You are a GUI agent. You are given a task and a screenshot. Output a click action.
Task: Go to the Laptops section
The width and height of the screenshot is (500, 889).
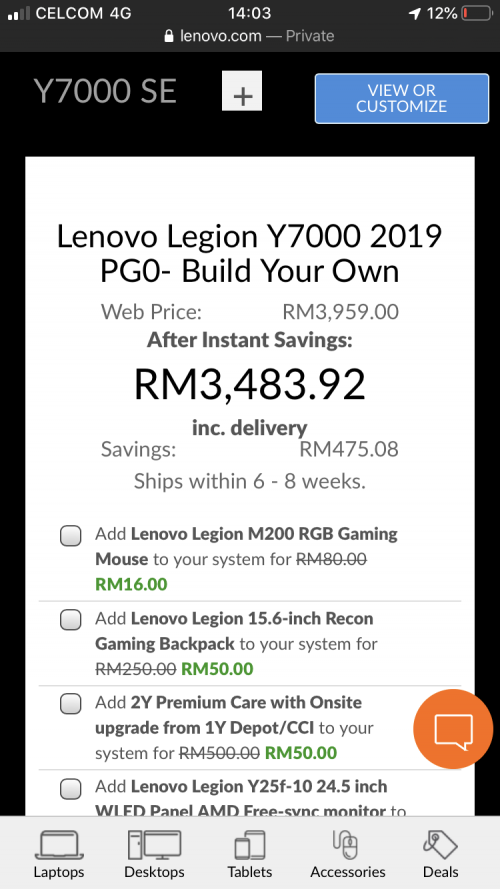click(59, 854)
